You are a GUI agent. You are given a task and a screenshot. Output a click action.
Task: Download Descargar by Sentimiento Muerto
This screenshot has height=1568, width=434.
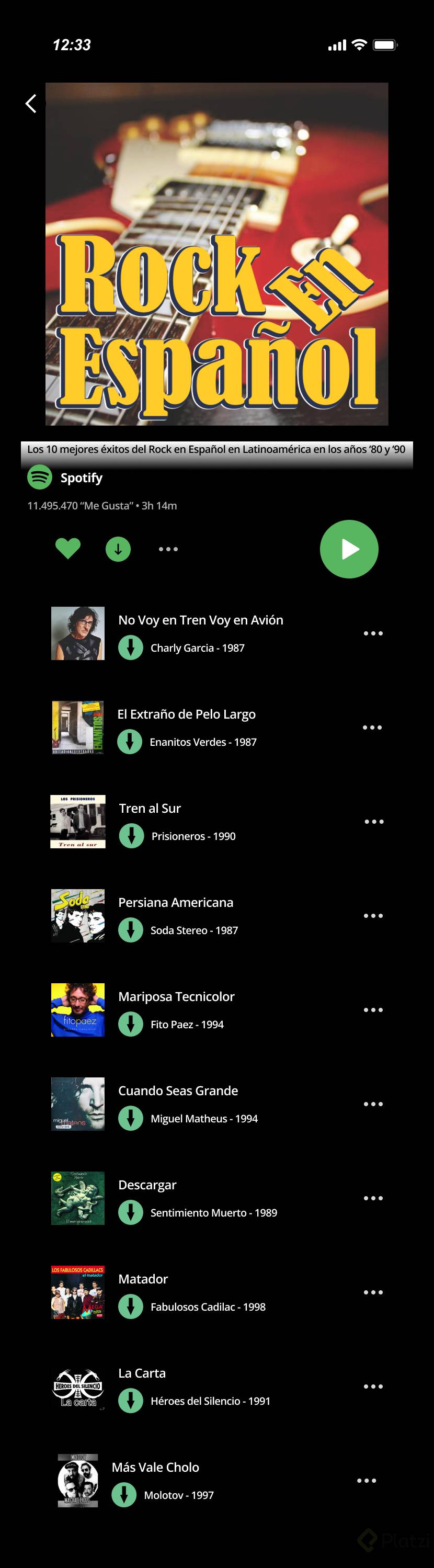click(130, 1212)
